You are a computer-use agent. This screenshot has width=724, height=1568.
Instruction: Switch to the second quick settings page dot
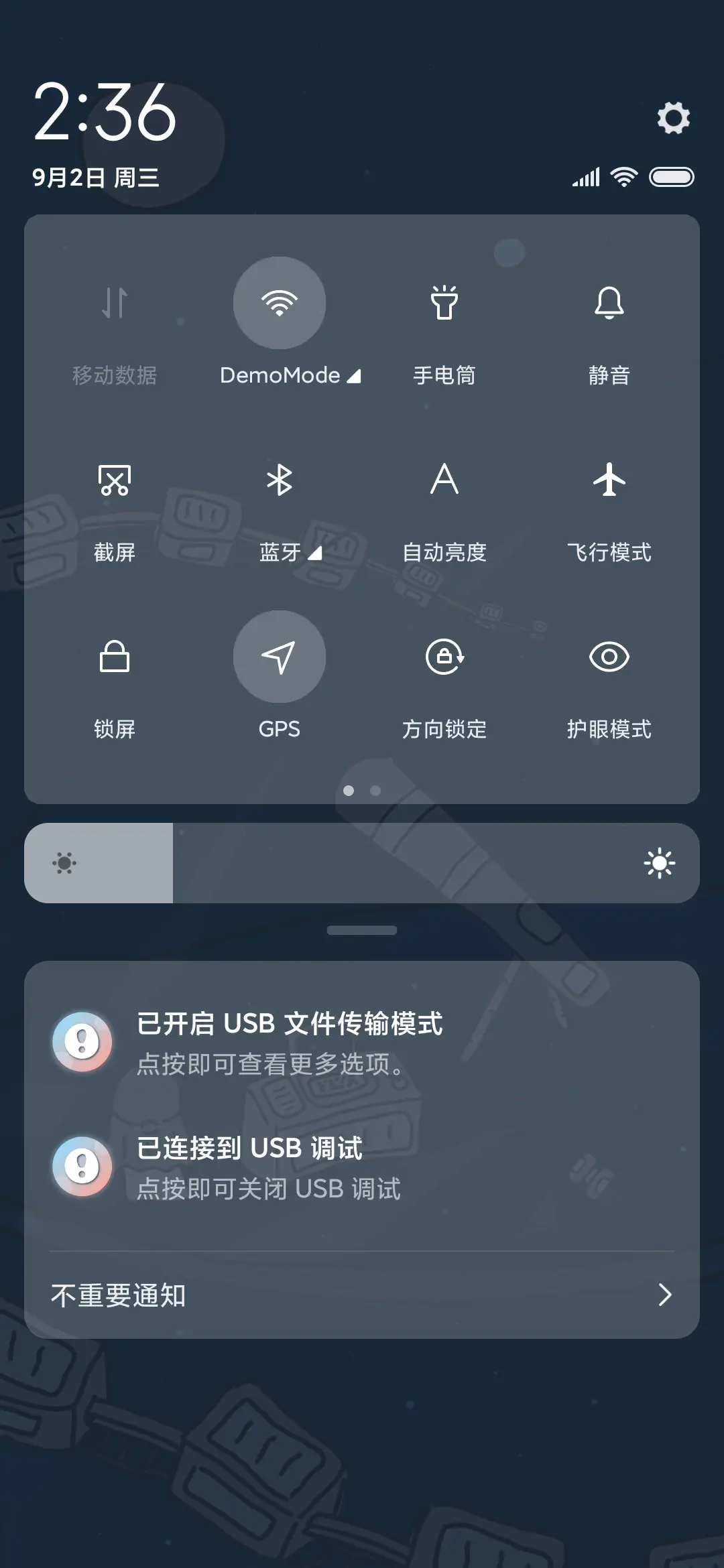coord(375,791)
